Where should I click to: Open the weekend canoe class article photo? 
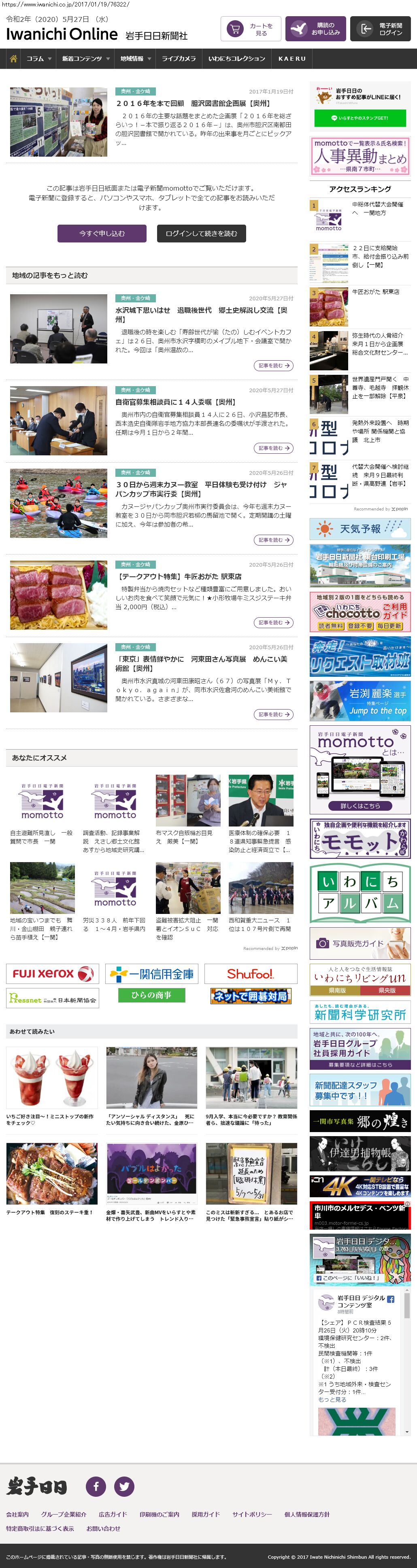coord(58,503)
